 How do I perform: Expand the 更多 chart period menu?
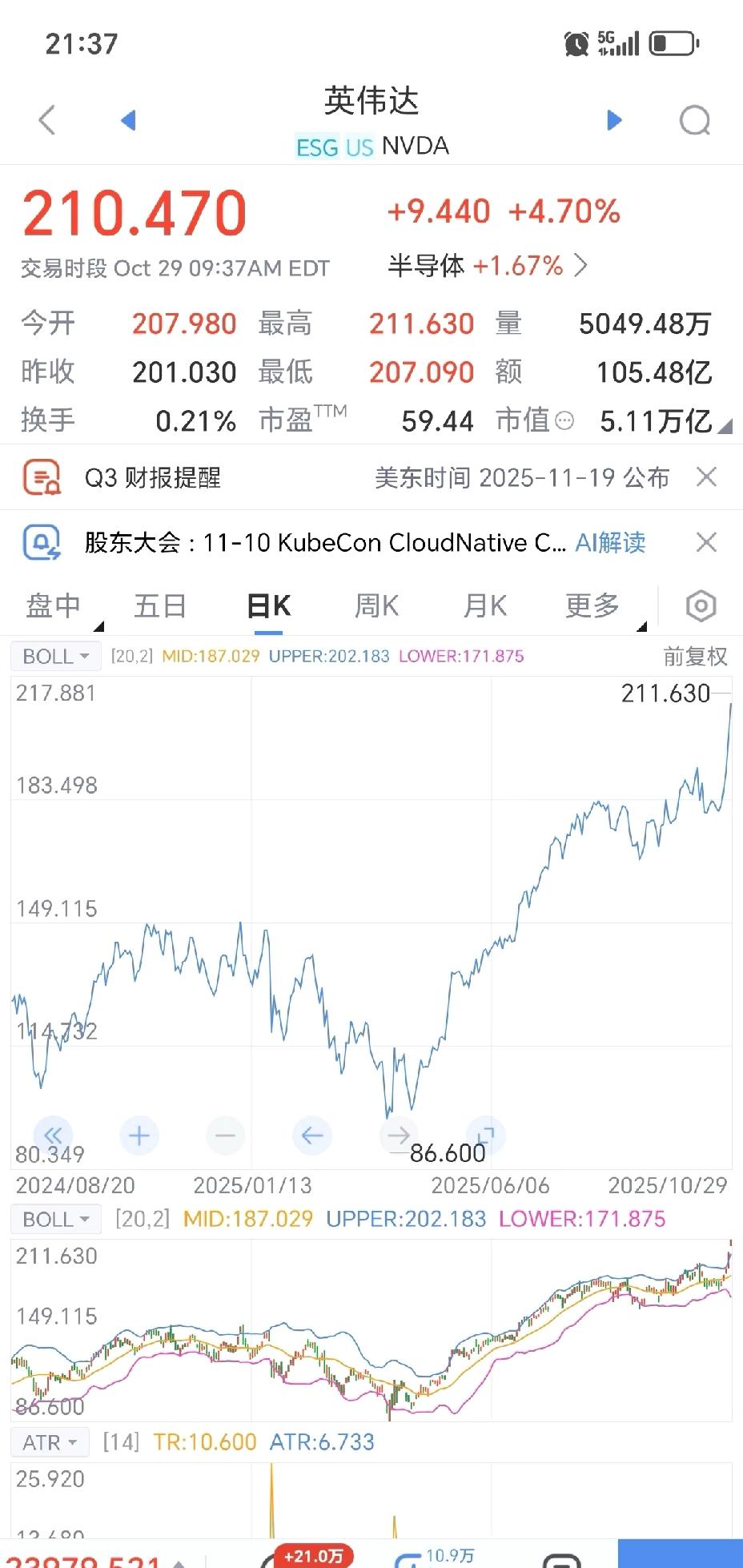point(590,606)
